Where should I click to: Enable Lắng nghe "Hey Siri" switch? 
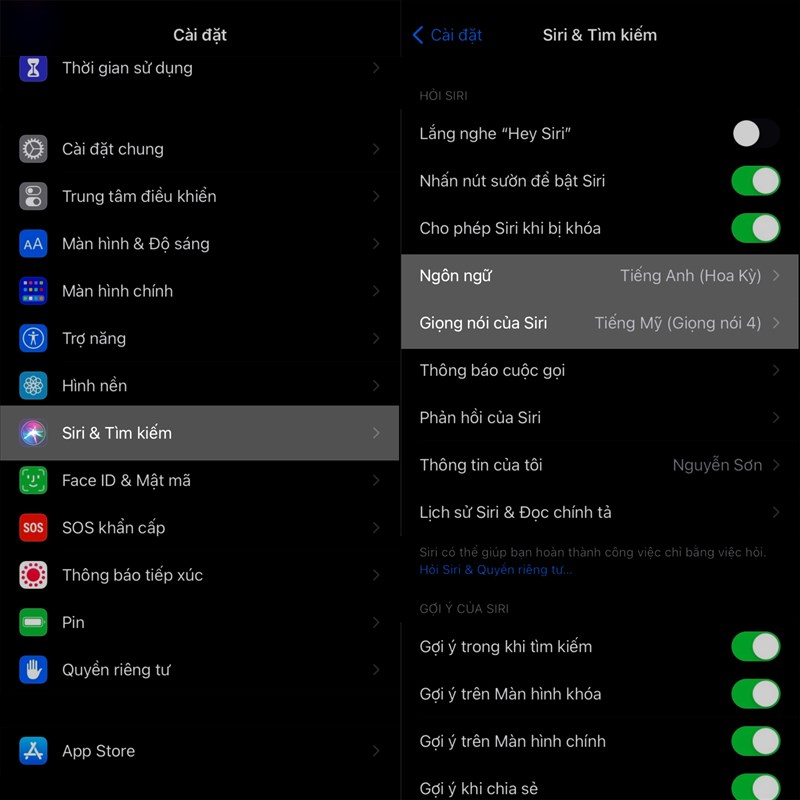[x=755, y=133]
